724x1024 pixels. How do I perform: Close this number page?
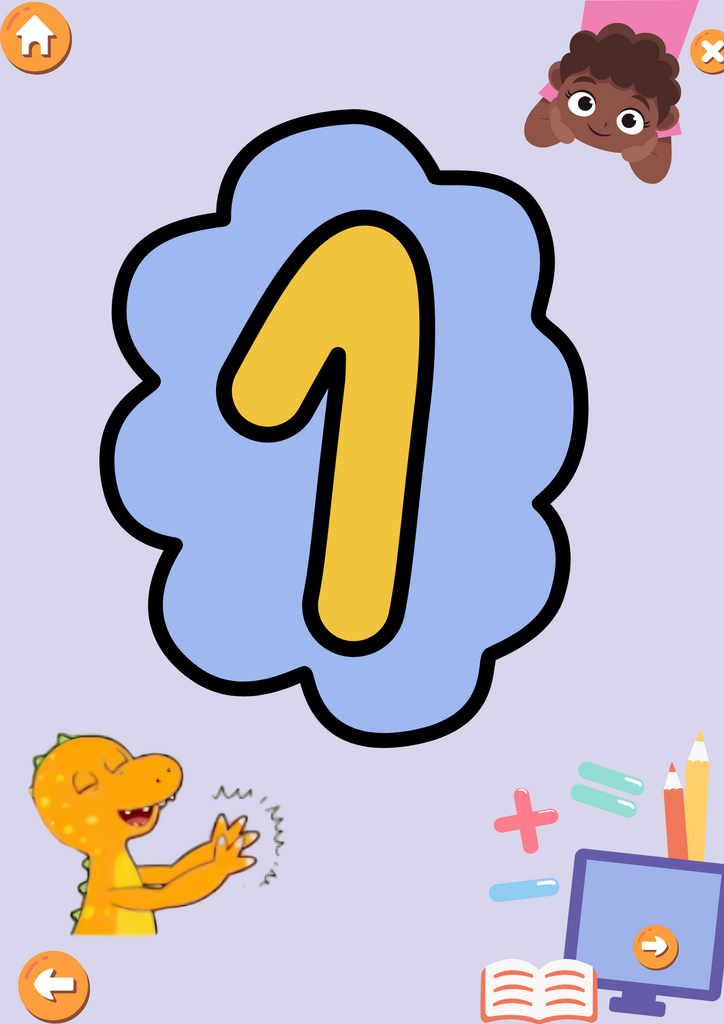[x=708, y=52]
